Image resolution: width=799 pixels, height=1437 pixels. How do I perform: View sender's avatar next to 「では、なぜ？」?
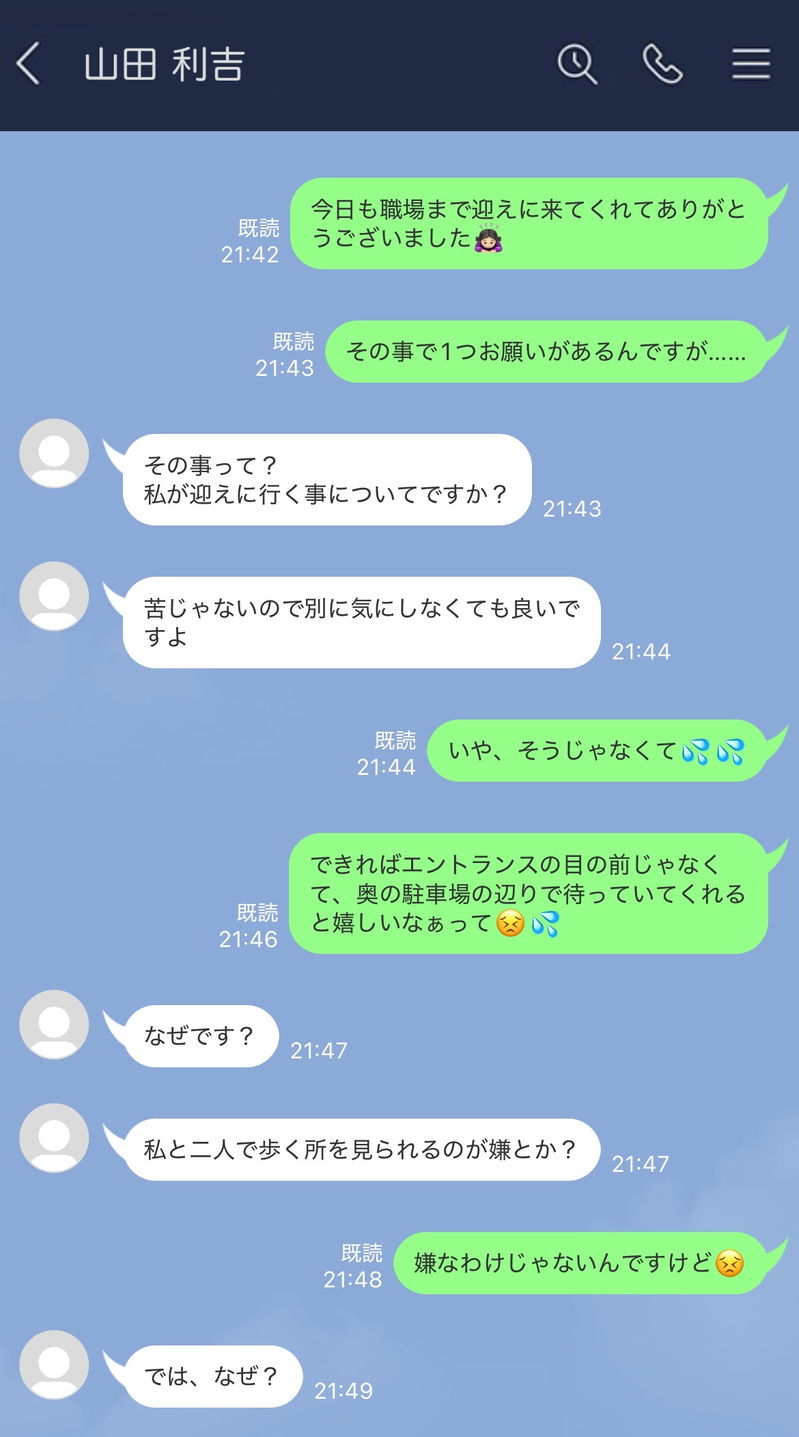[x=54, y=1365]
